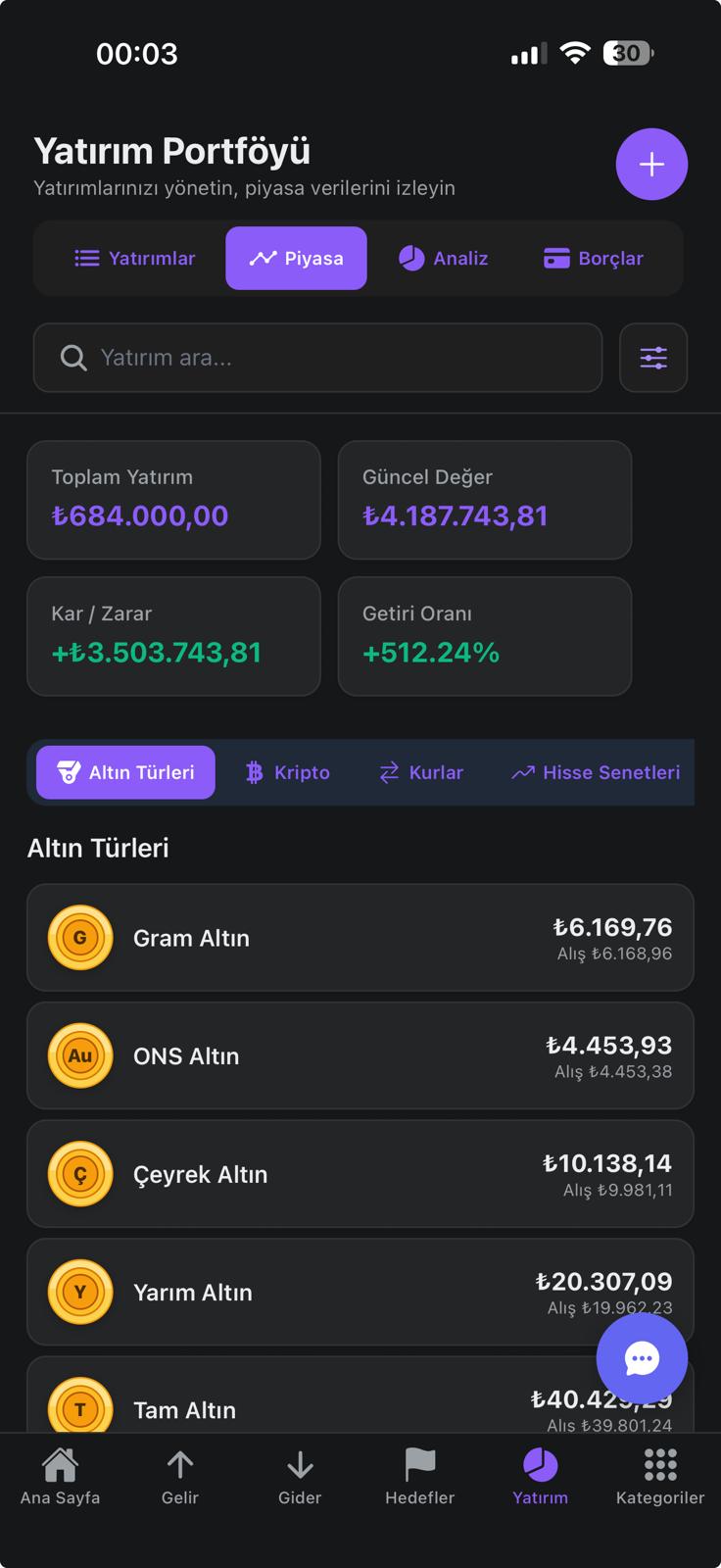Select the Hedefler flag icon
Viewport: 721px width, 1568px height.
419,1464
